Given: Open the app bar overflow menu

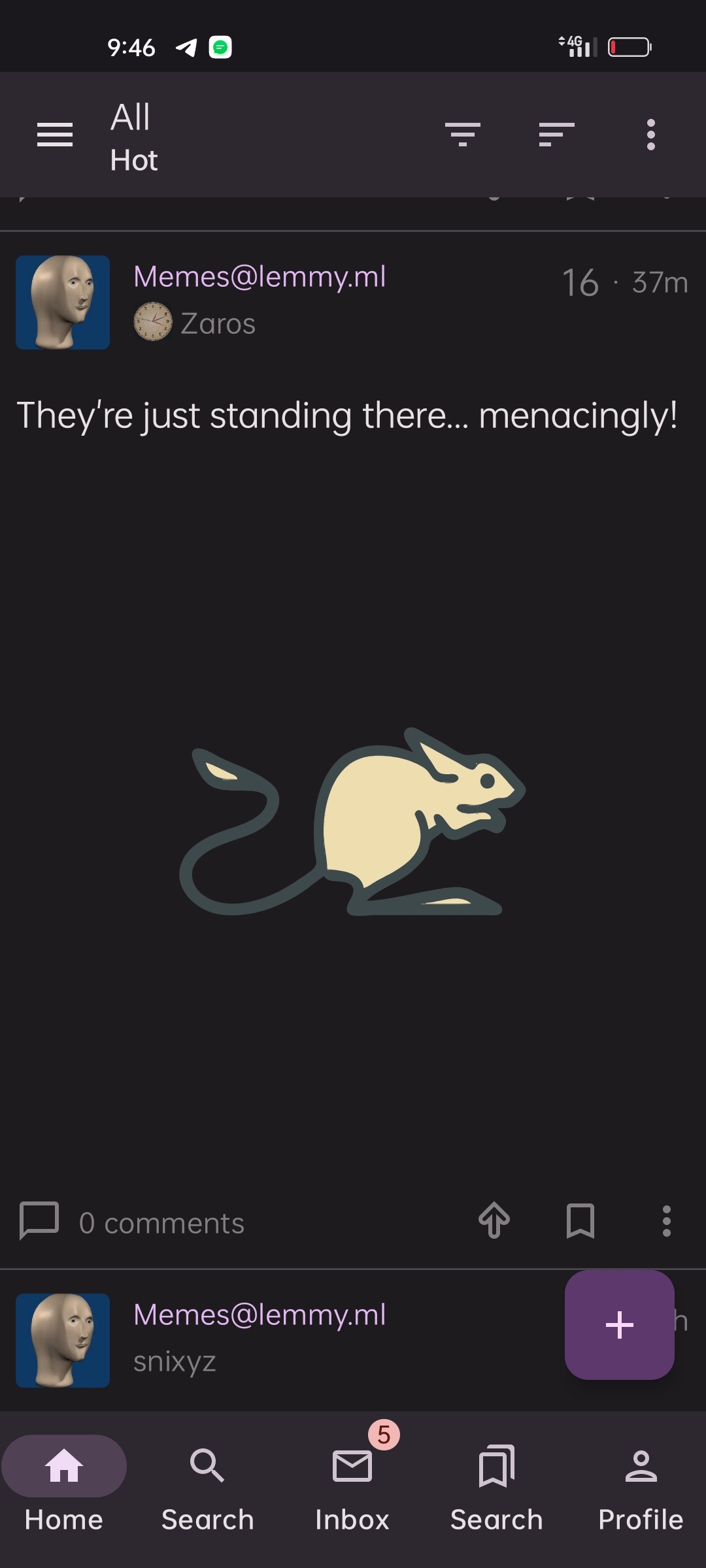Looking at the screenshot, I should tap(650, 135).
